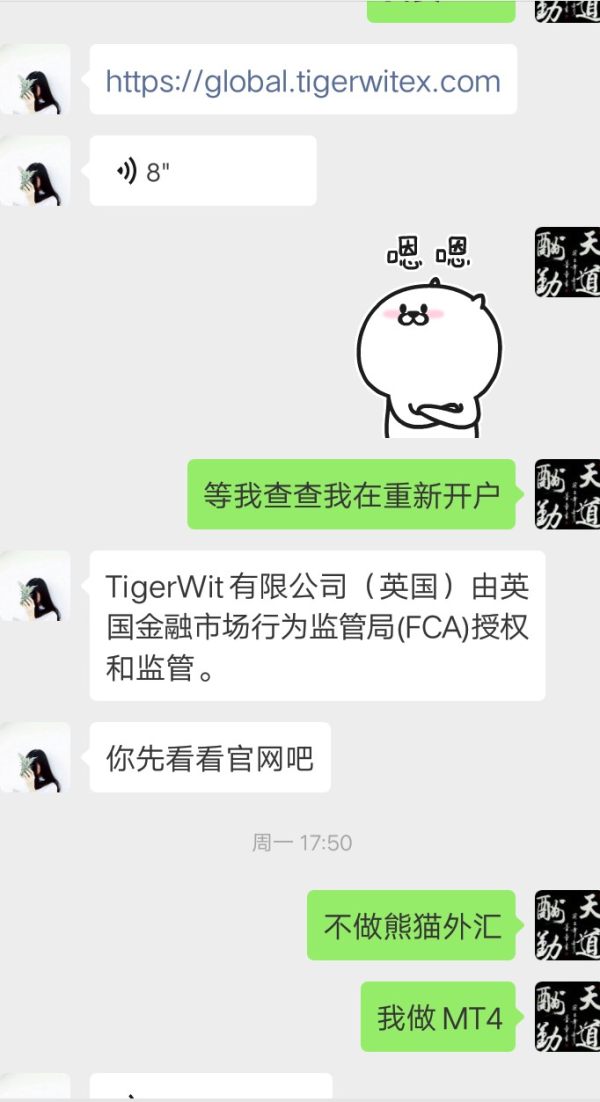Open the global.tigerwitex.com link
This screenshot has width=600, height=1102.
[x=302, y=80]
